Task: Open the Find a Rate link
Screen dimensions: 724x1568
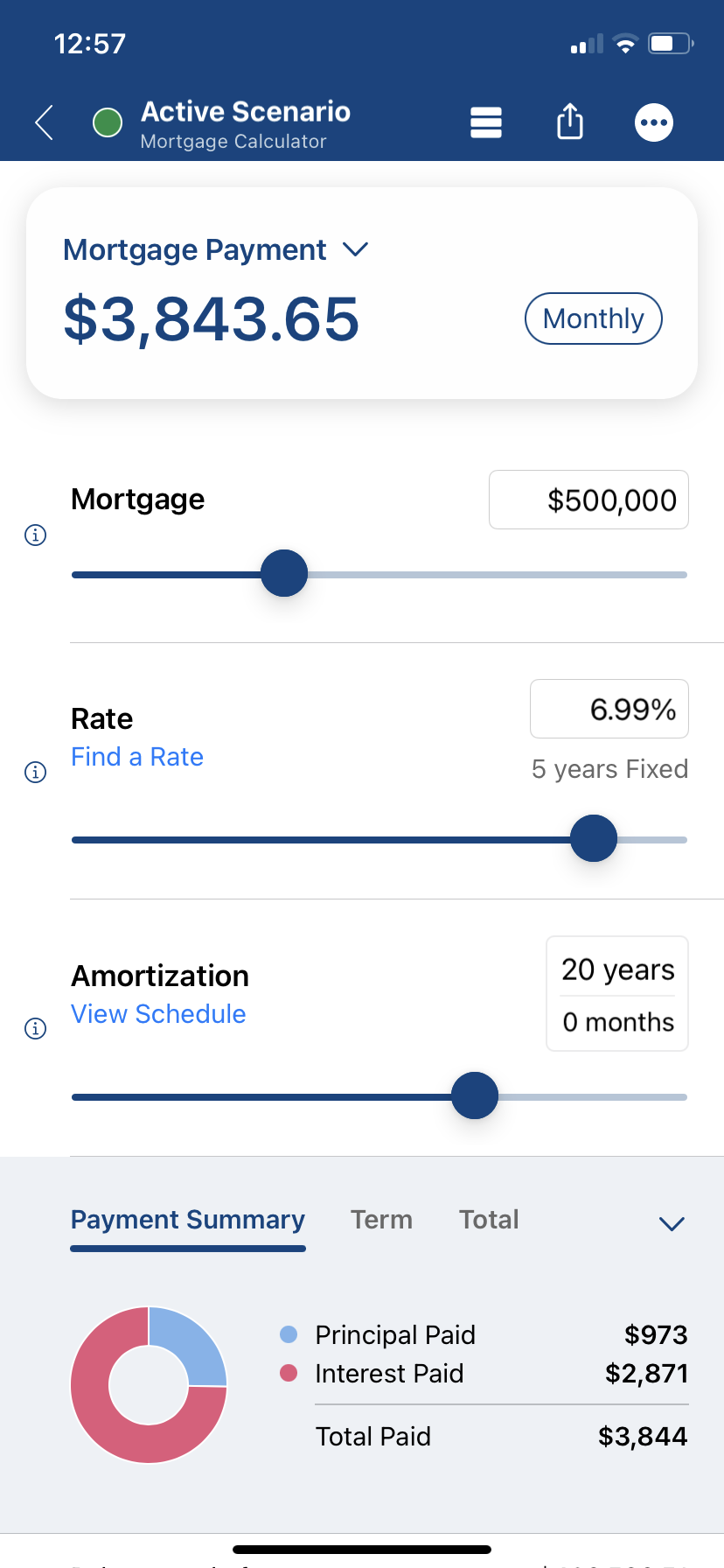Action: click(137, 757)
